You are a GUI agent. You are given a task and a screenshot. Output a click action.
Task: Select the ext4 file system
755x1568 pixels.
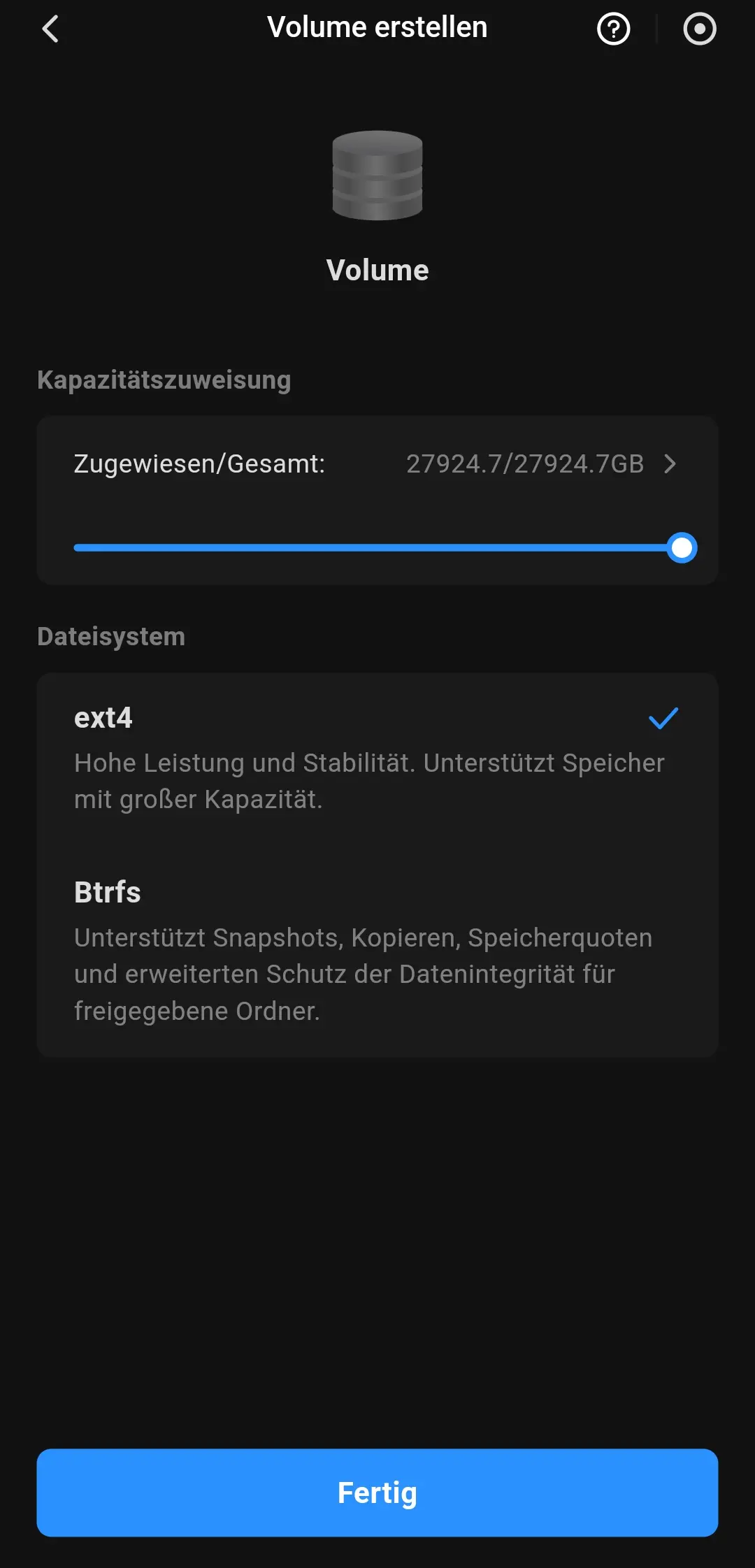(377, 758)
